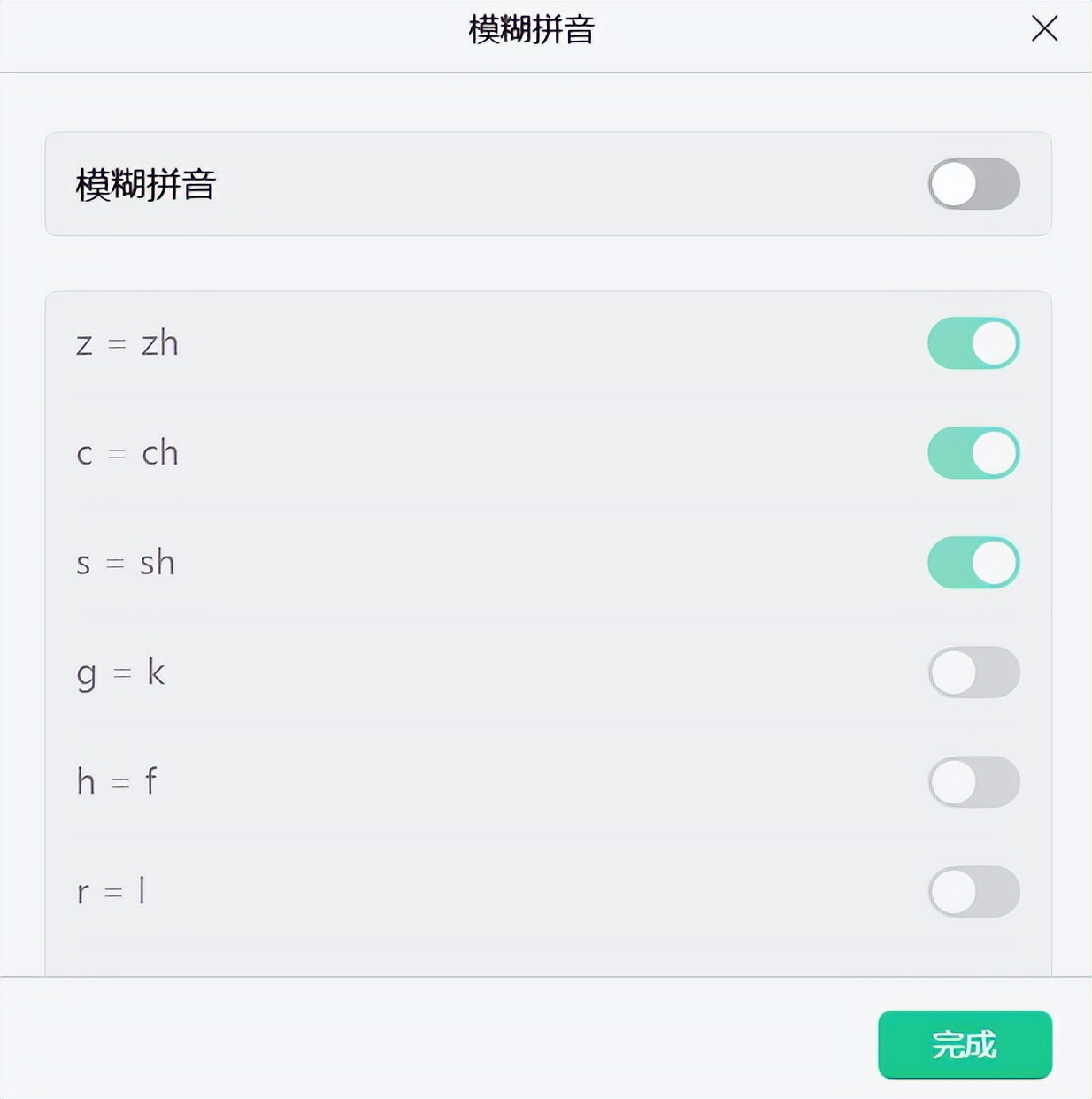Enable the 模糊拼音 master toggle
This screenshot has width=1092, height=1099.
click(974, 184)
